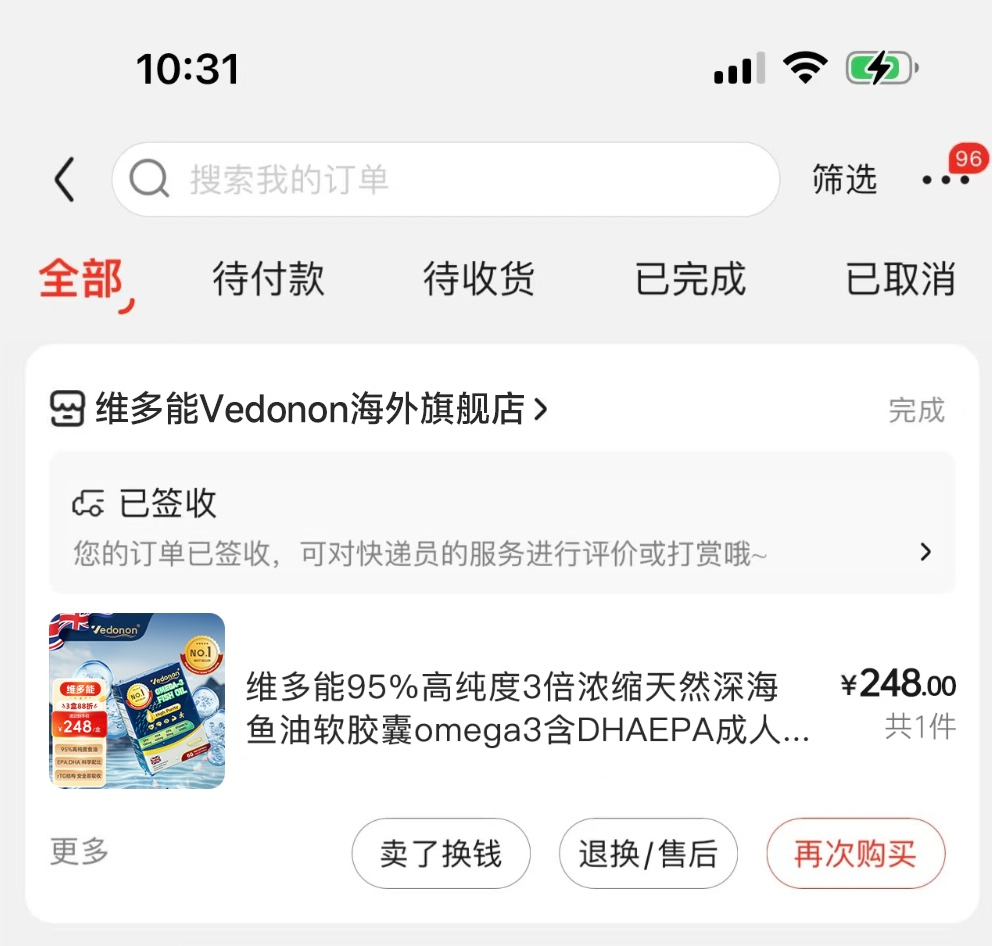Open the three-dot more menu
The height and width of the screenshot is (946, 993).
[945, 180]
